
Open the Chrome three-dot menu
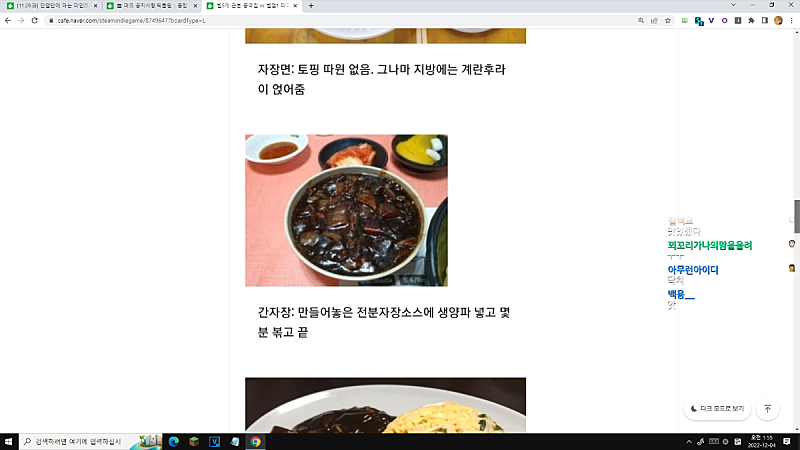[791, 20]
